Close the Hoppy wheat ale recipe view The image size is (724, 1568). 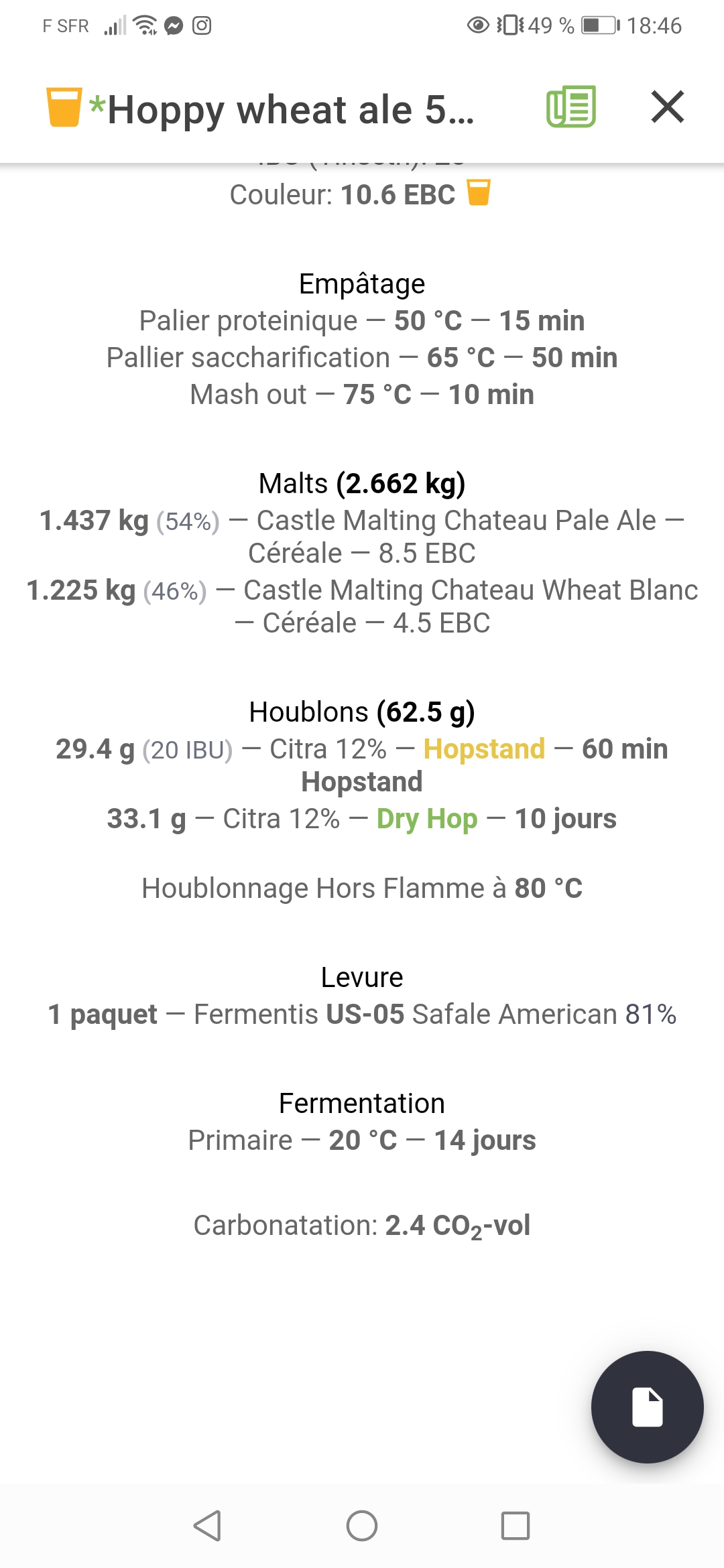tap(667, 107)
